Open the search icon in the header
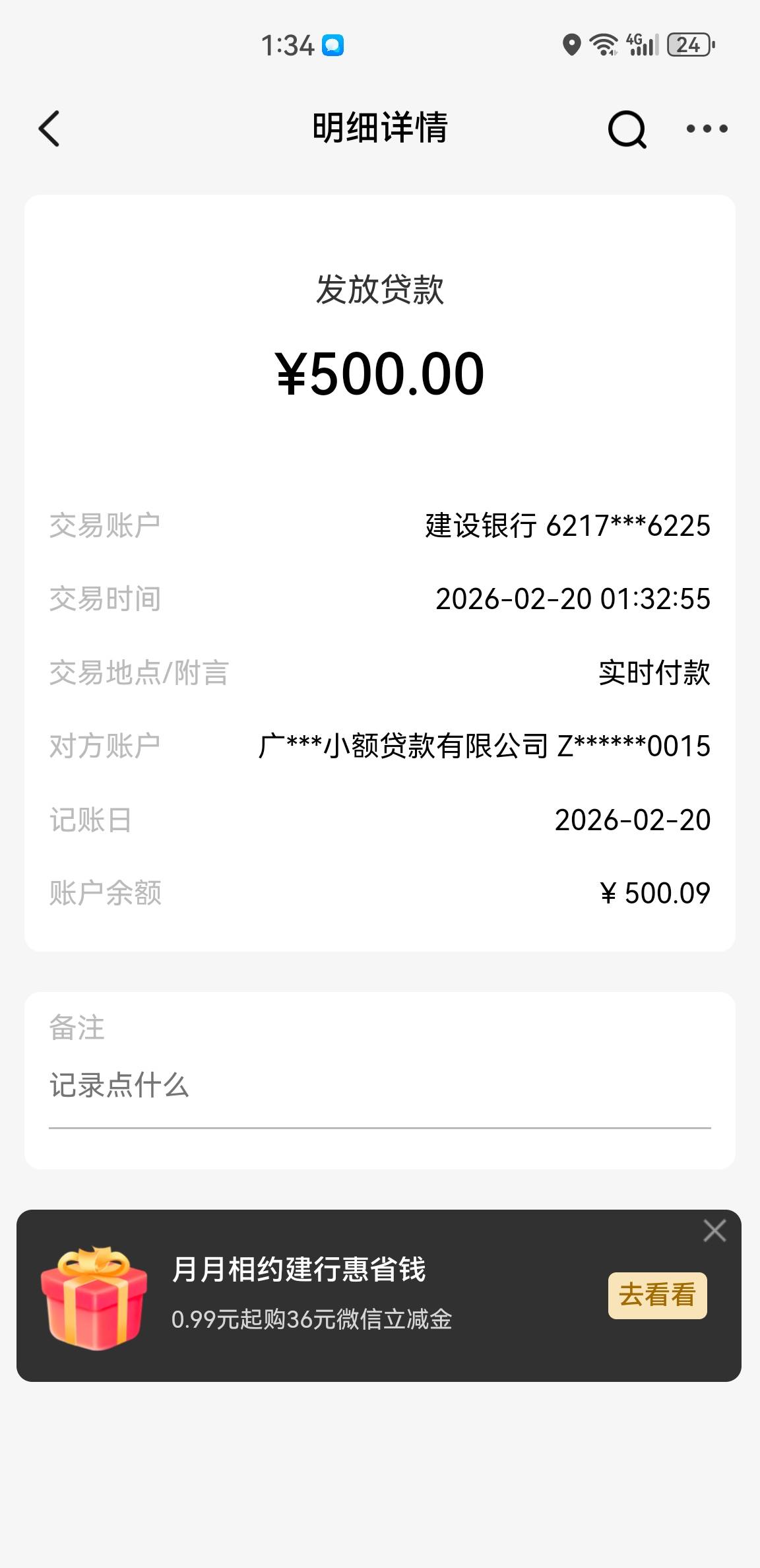This screenshot has width=760, height=1568. click(x=626, y=129)
